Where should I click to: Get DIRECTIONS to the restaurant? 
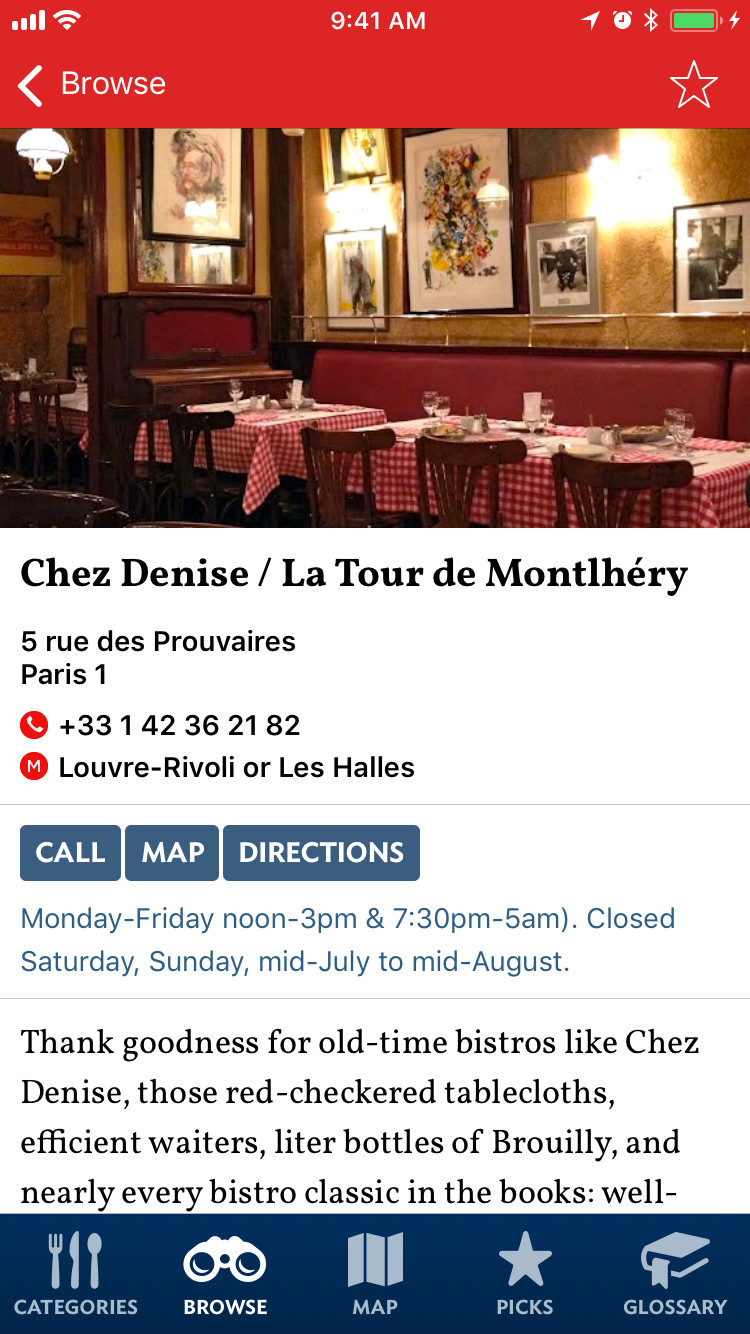[x=321, y=853]
